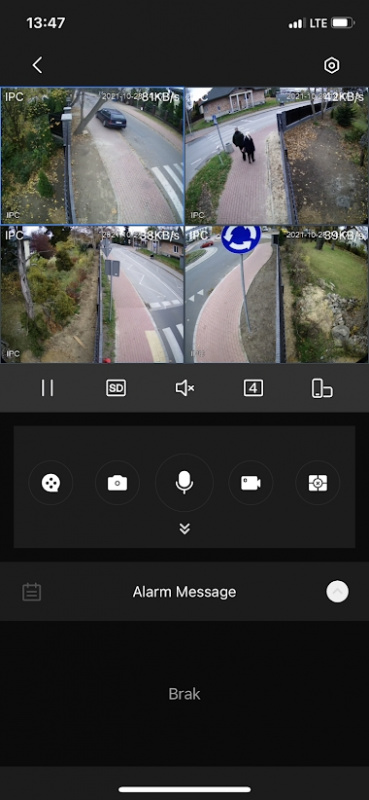The width and height of the screenshot is (369, 800).
Task: Take a snapshot with the camera icon
Action: click(x=117, y=483)
